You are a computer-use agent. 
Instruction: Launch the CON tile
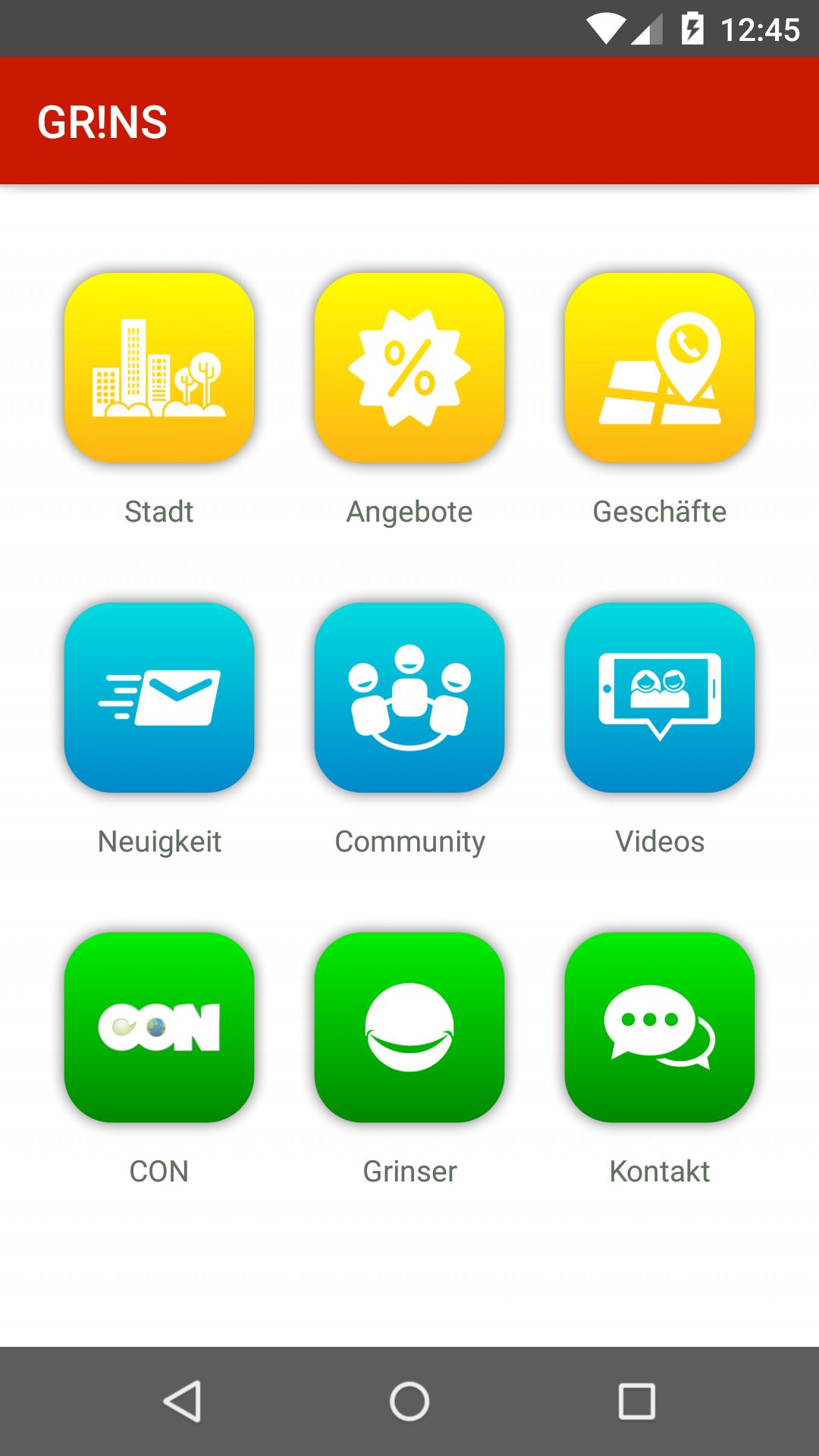click(159, 1028)
